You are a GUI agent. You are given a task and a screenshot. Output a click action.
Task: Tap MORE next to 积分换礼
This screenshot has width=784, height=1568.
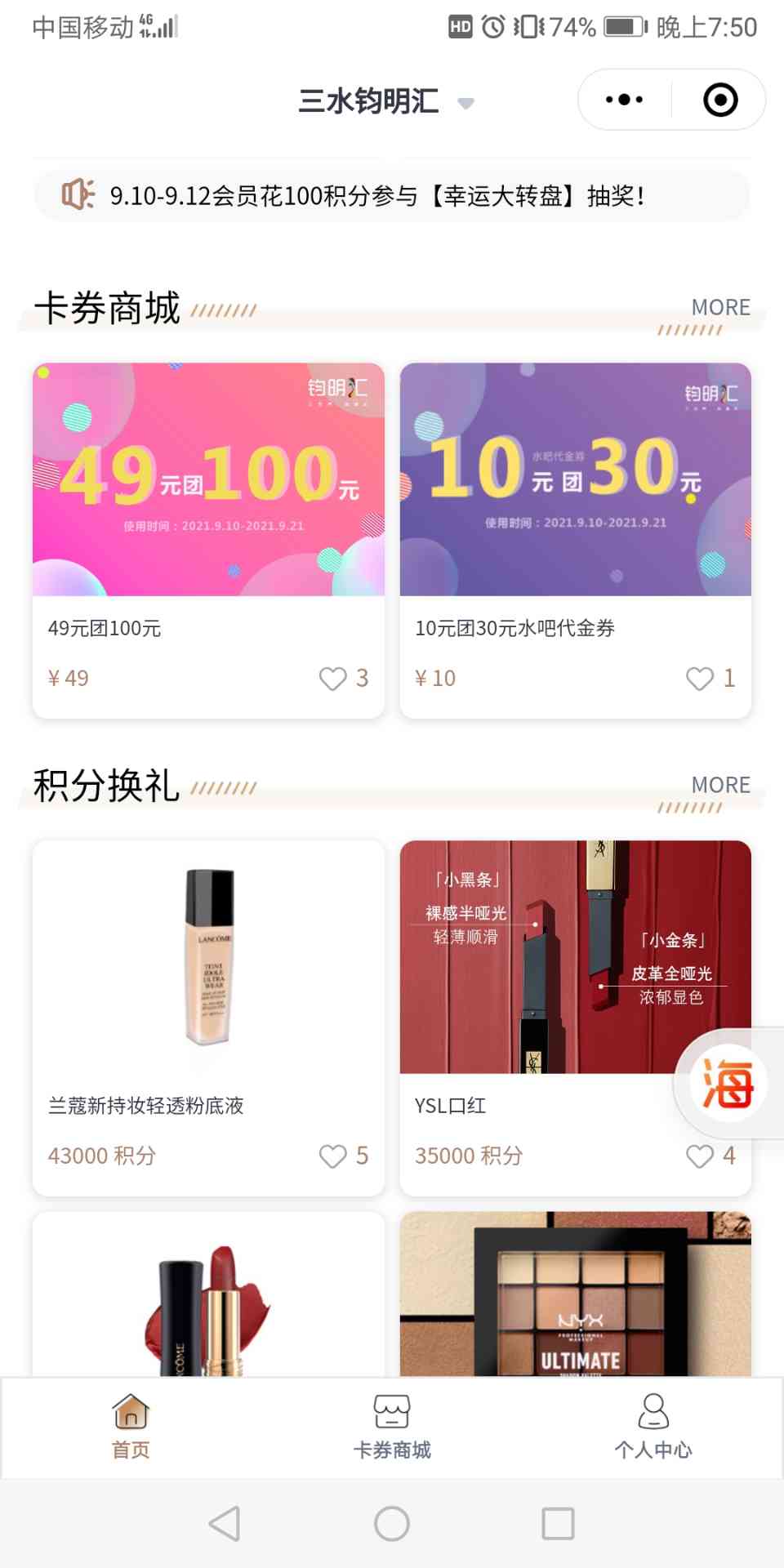tap(720, 786)
